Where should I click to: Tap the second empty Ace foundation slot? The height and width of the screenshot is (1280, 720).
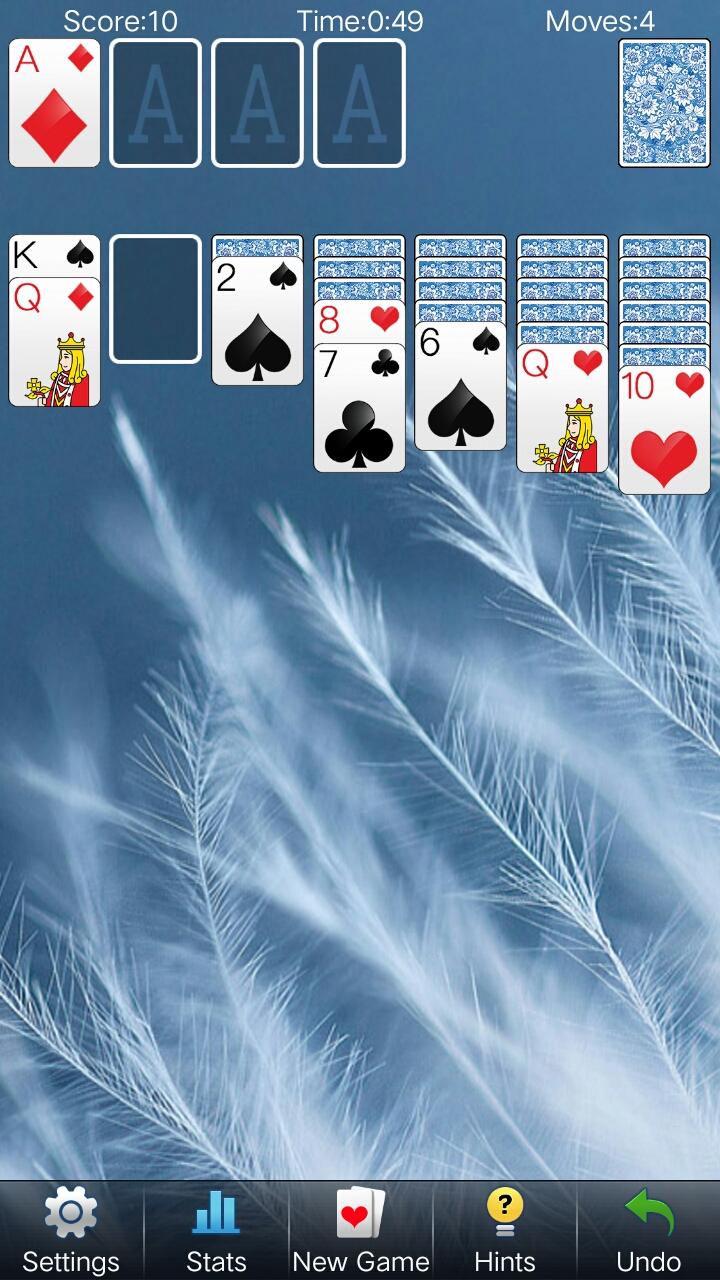click(258, 103)
